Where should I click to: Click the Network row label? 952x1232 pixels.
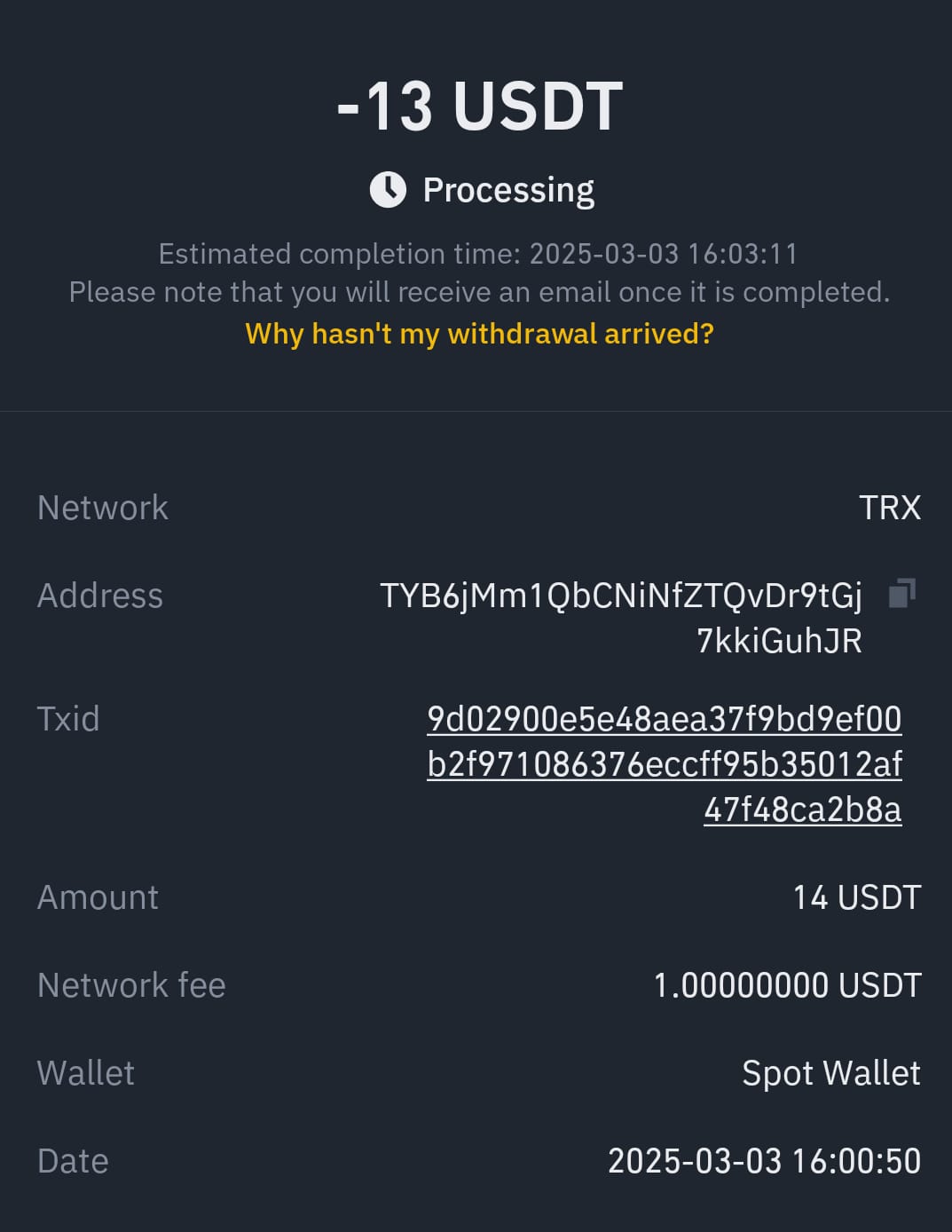(x=101, y=507)
